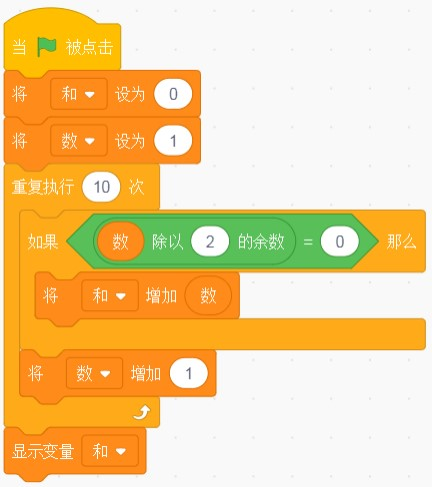Edit the repeat count 10 in 重复执行
The image size is (432, 487).
coord(101,187)
